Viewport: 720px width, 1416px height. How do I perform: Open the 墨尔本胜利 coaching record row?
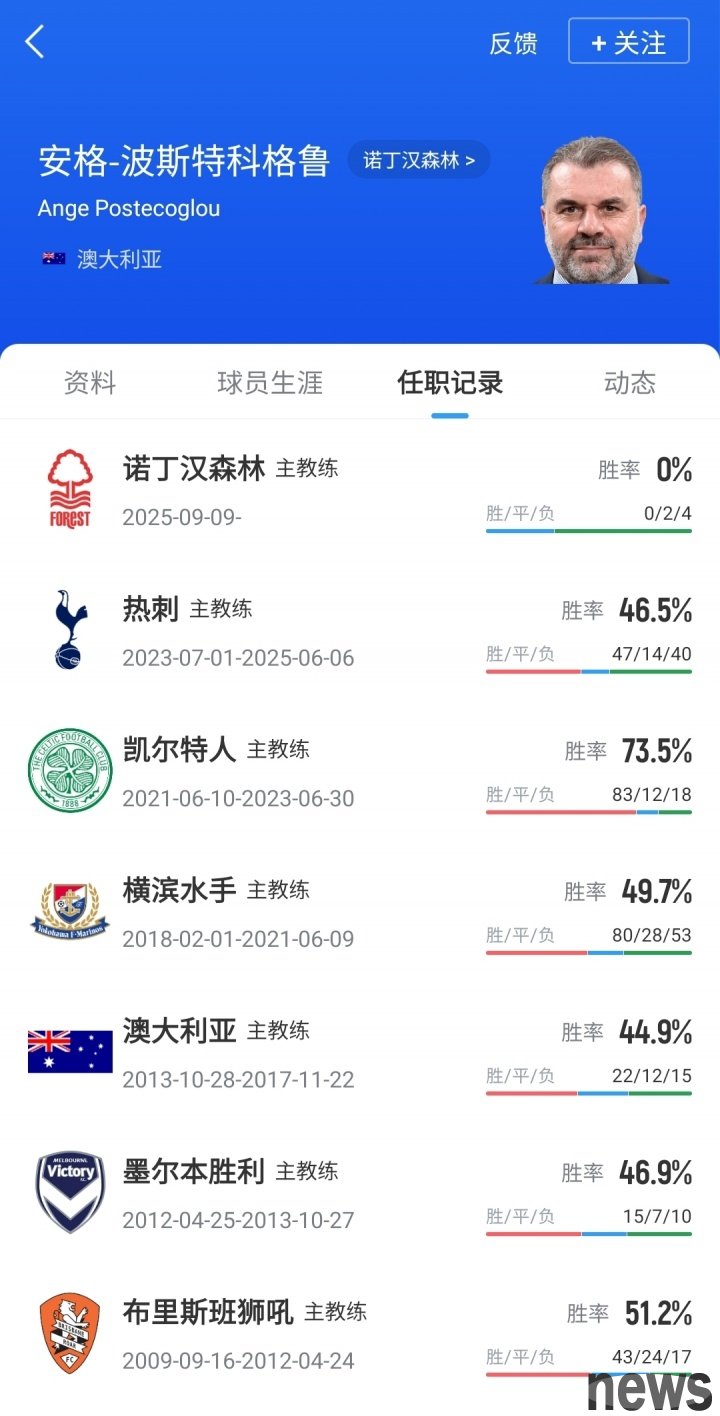(x=360, y=1193)
